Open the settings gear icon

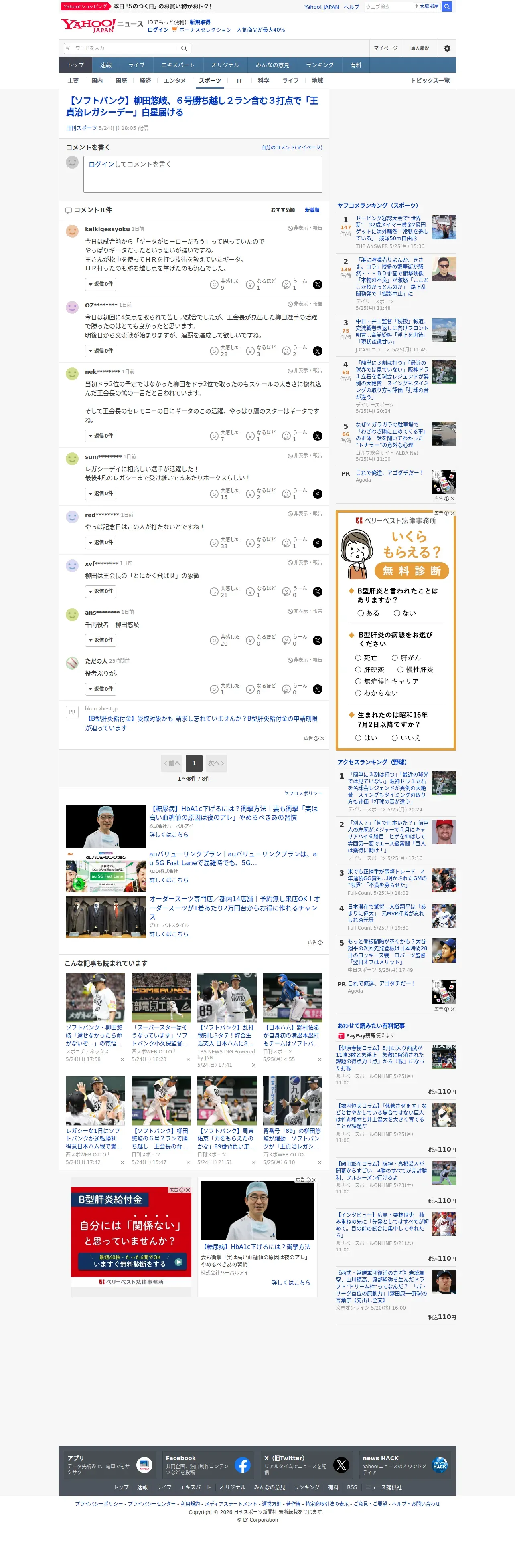pos(447,48)
